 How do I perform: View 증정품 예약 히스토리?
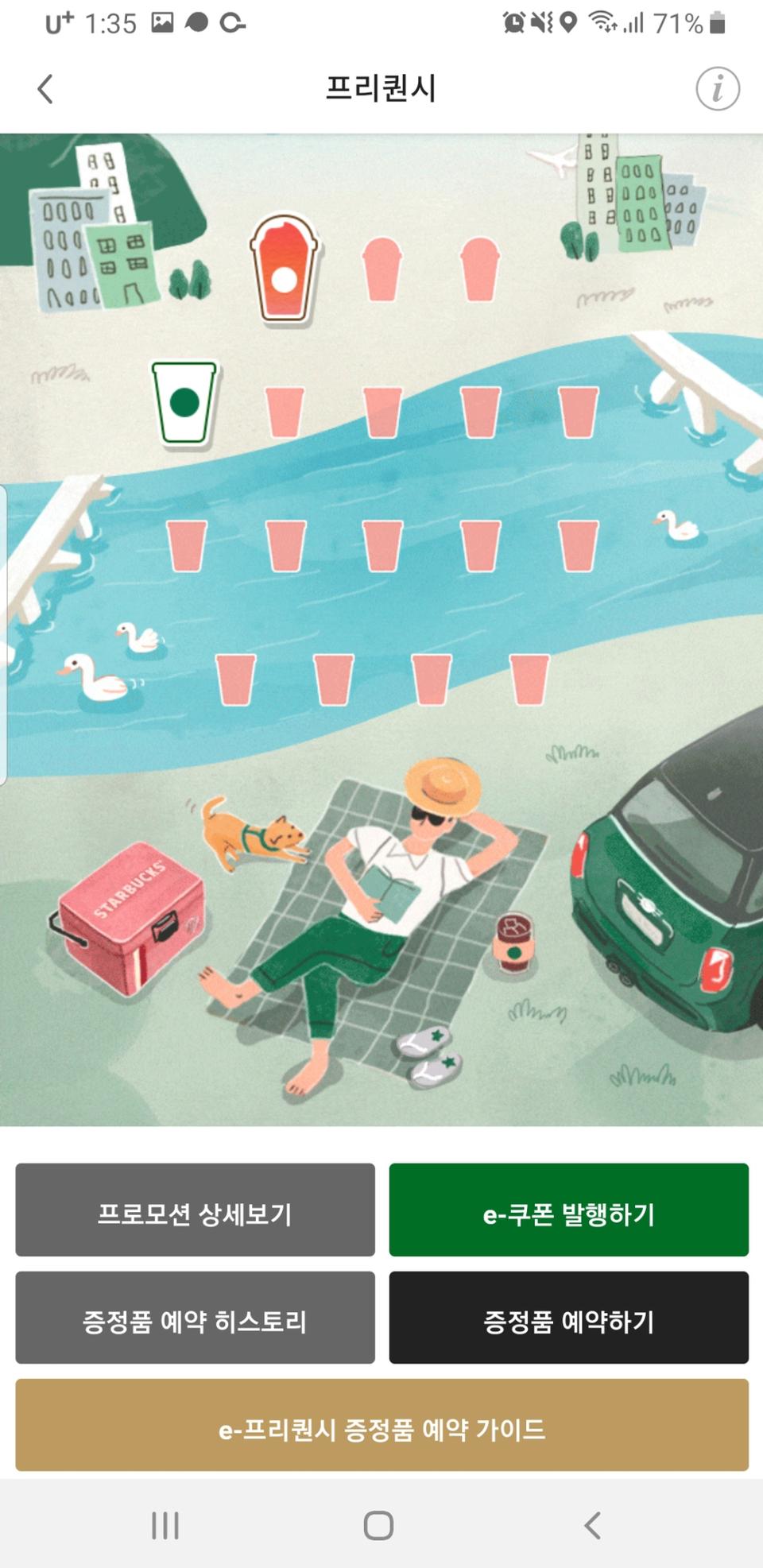(195, 1318)
